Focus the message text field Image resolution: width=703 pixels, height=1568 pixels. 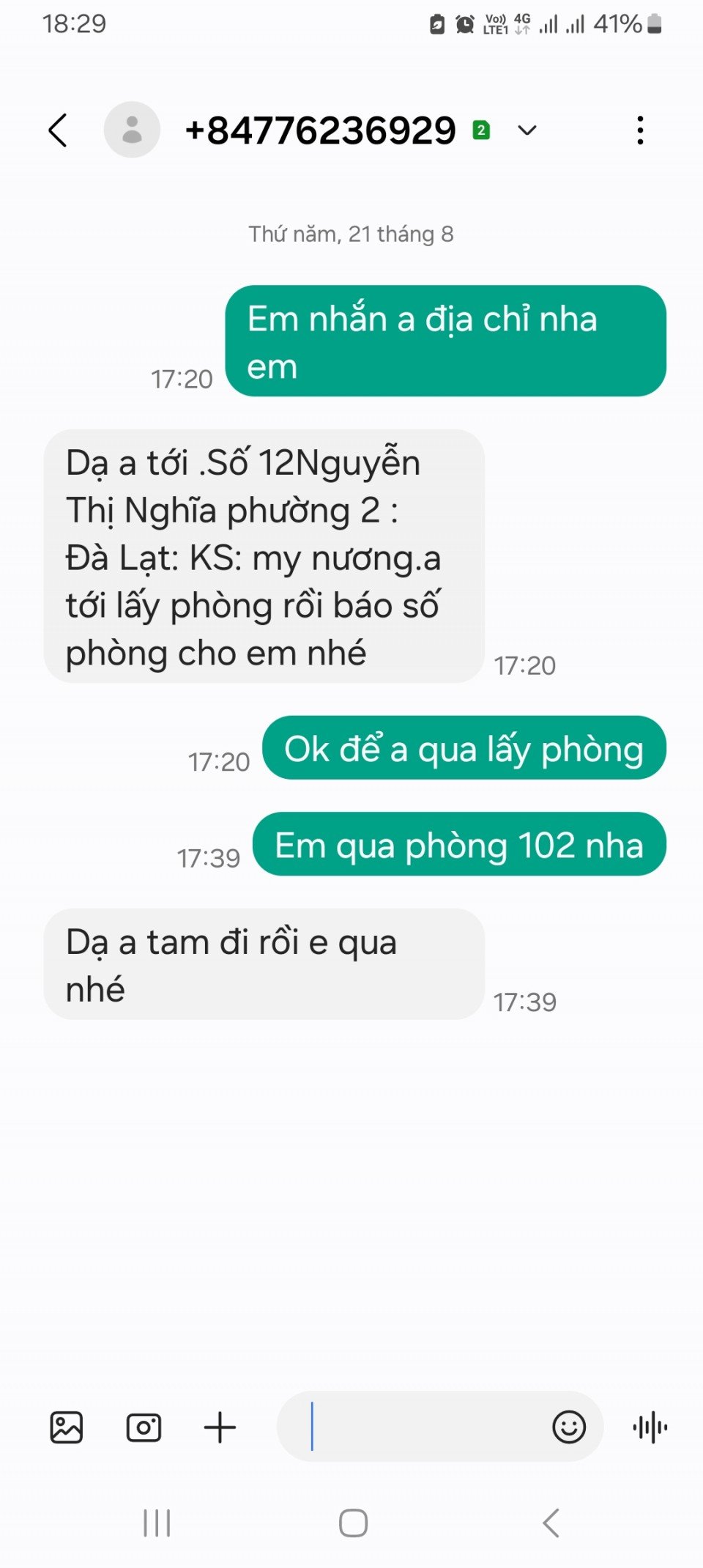[x=417, y=1427]
